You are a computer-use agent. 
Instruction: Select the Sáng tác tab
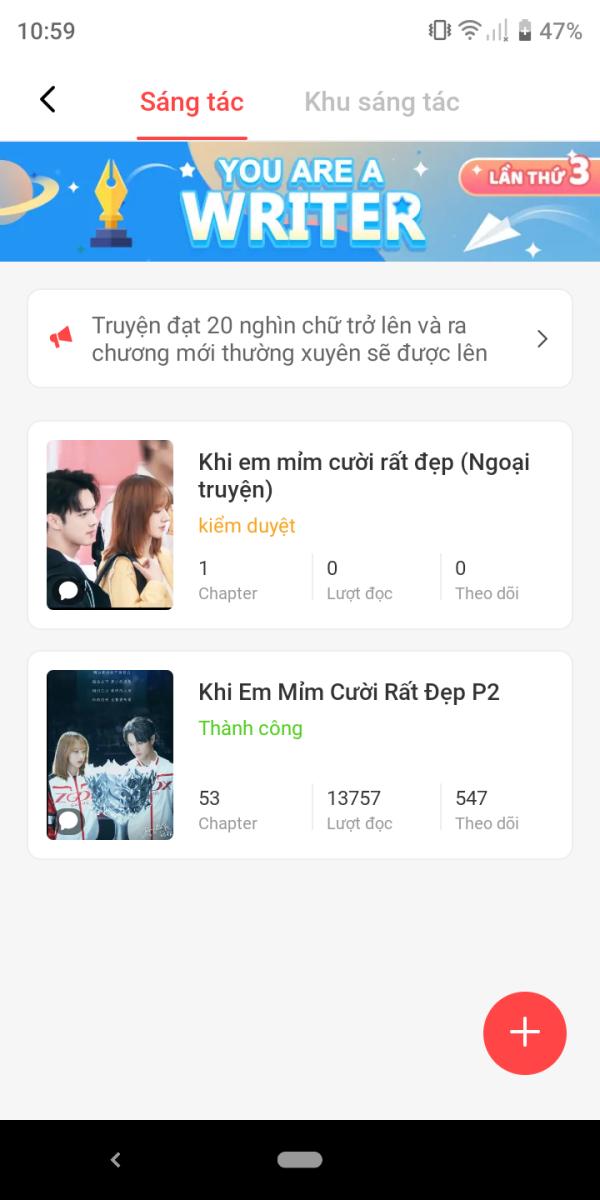pos(192,102)
